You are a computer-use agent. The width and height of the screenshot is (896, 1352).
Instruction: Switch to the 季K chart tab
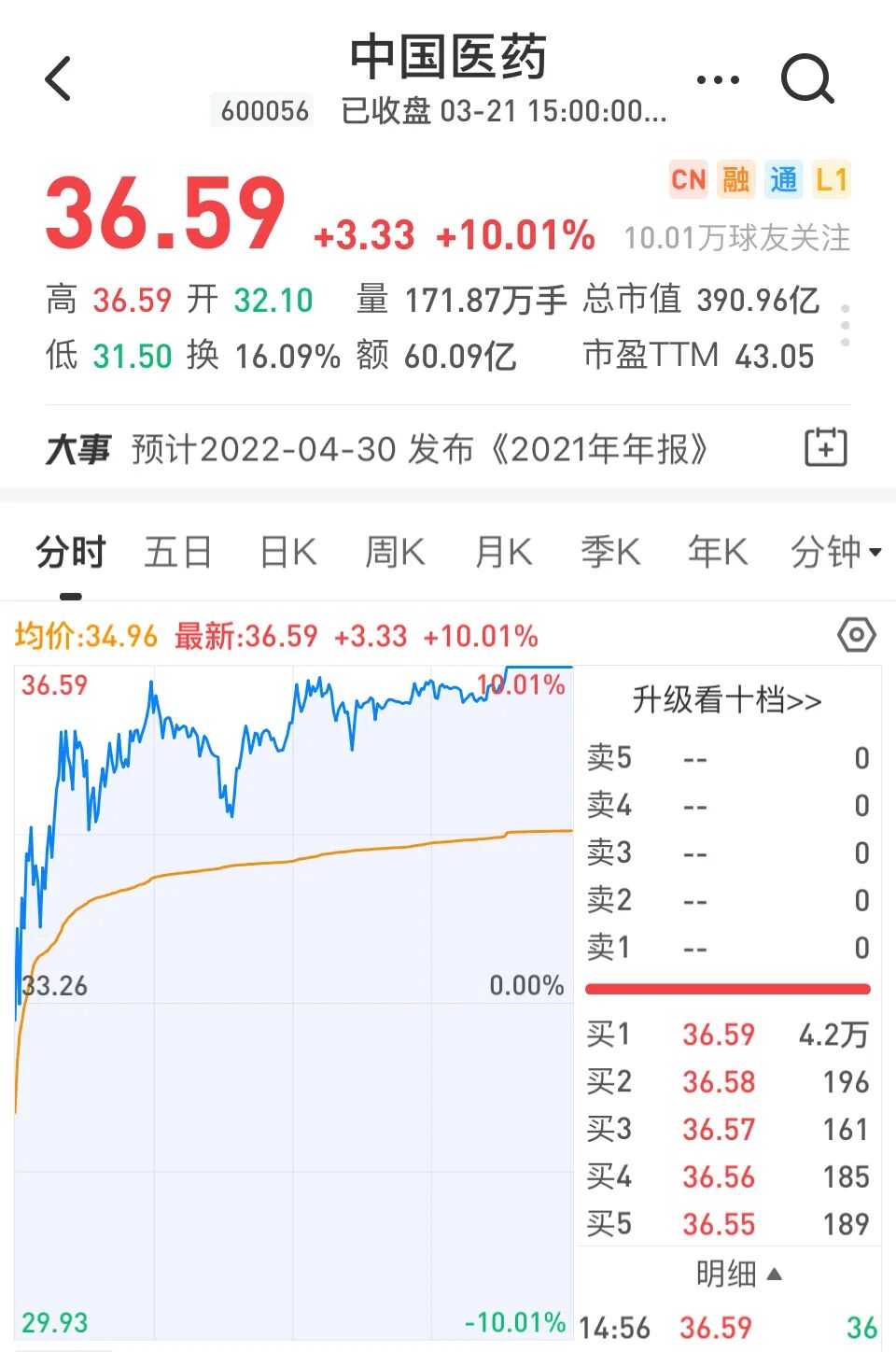pyautogui.click(x=610, y=552)
